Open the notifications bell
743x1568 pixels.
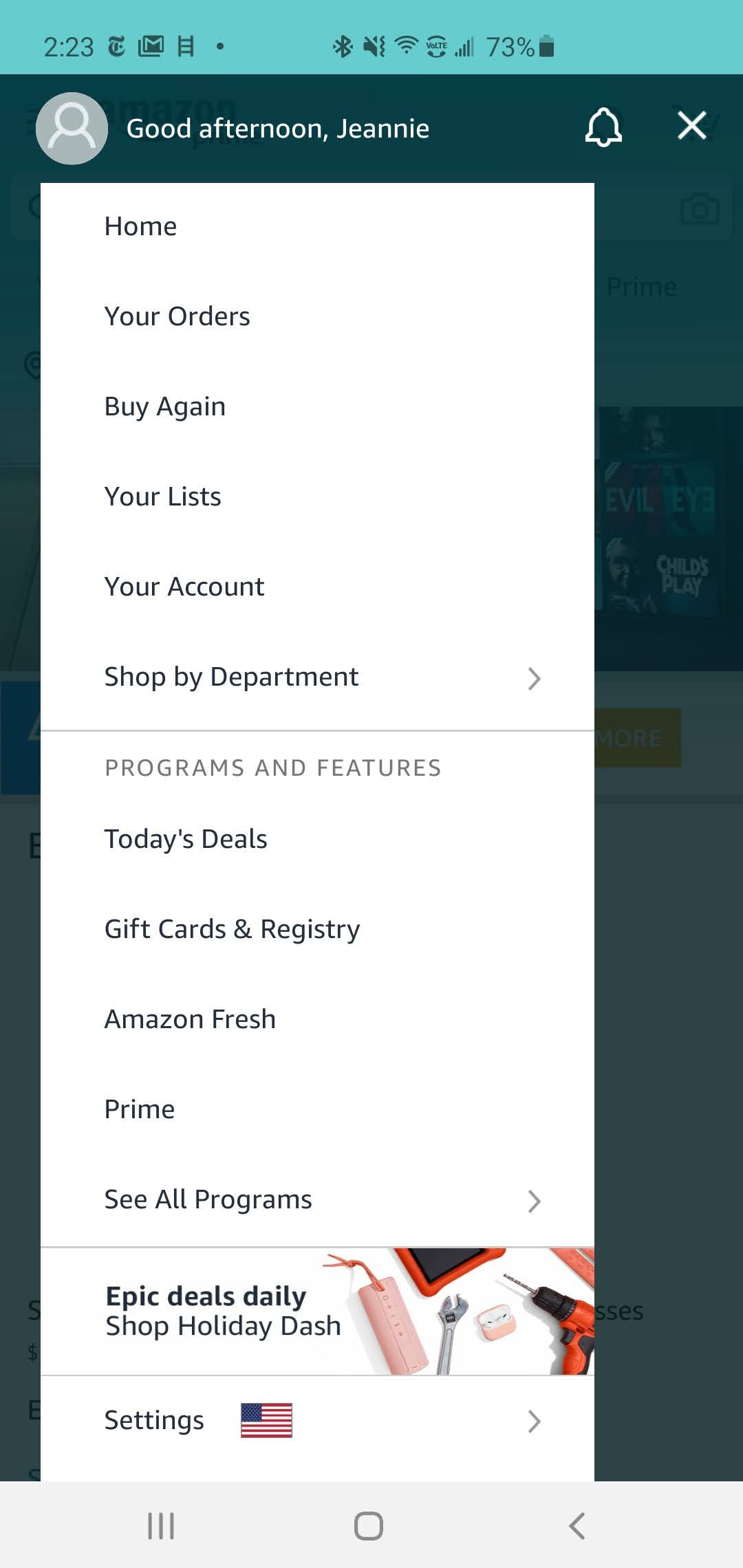pyautogui.click(x=603, y=127)
